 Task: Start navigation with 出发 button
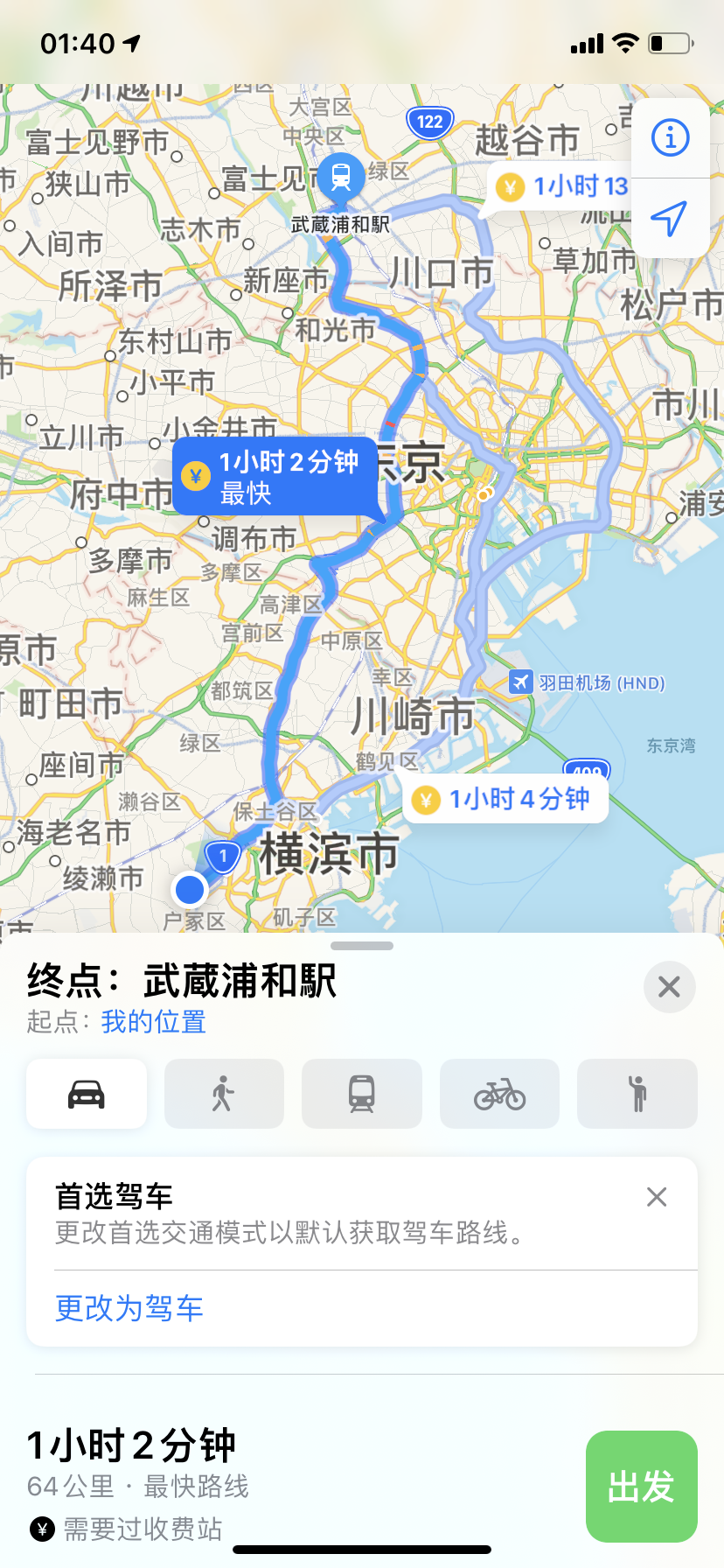tap(641, 1486)
